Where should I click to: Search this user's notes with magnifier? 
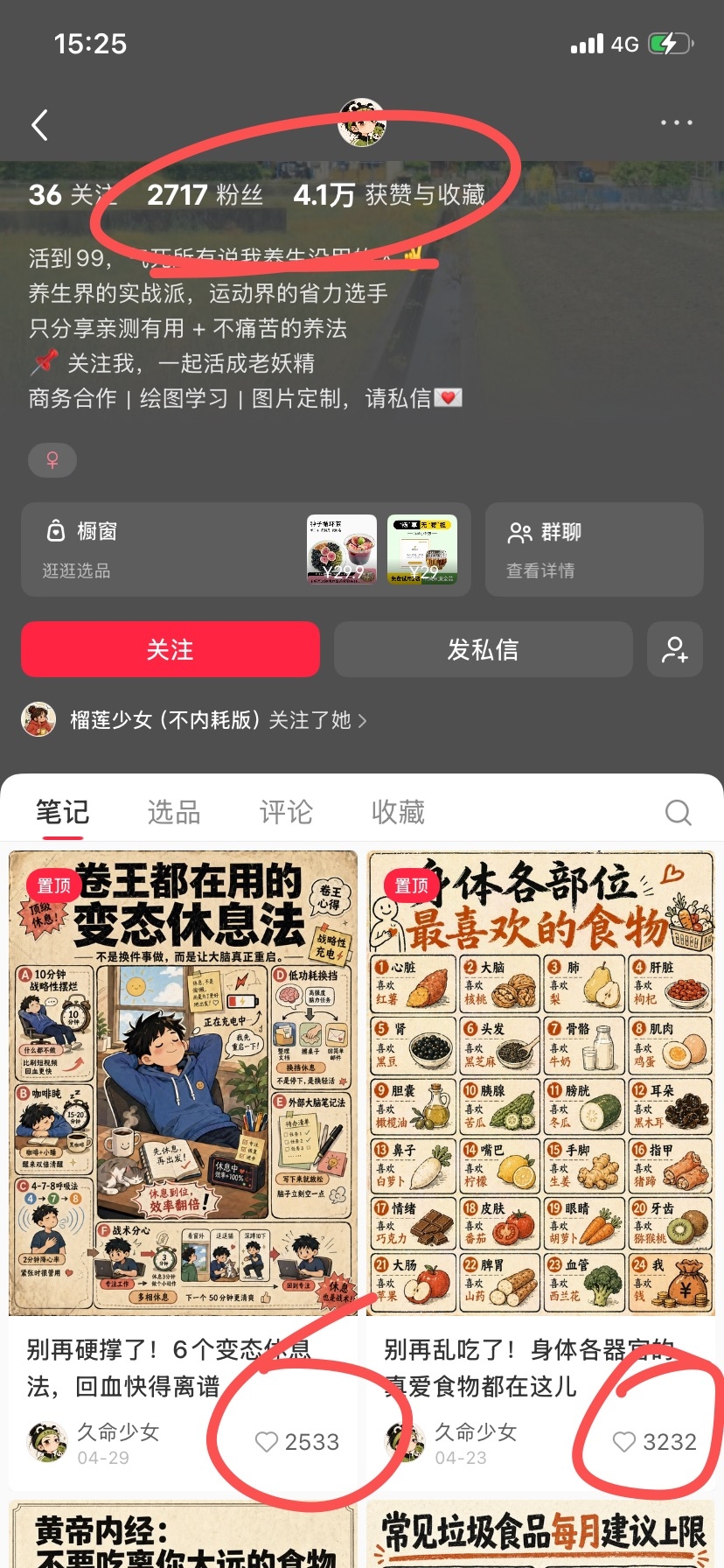pyautogui.click(x=678, y=813)
